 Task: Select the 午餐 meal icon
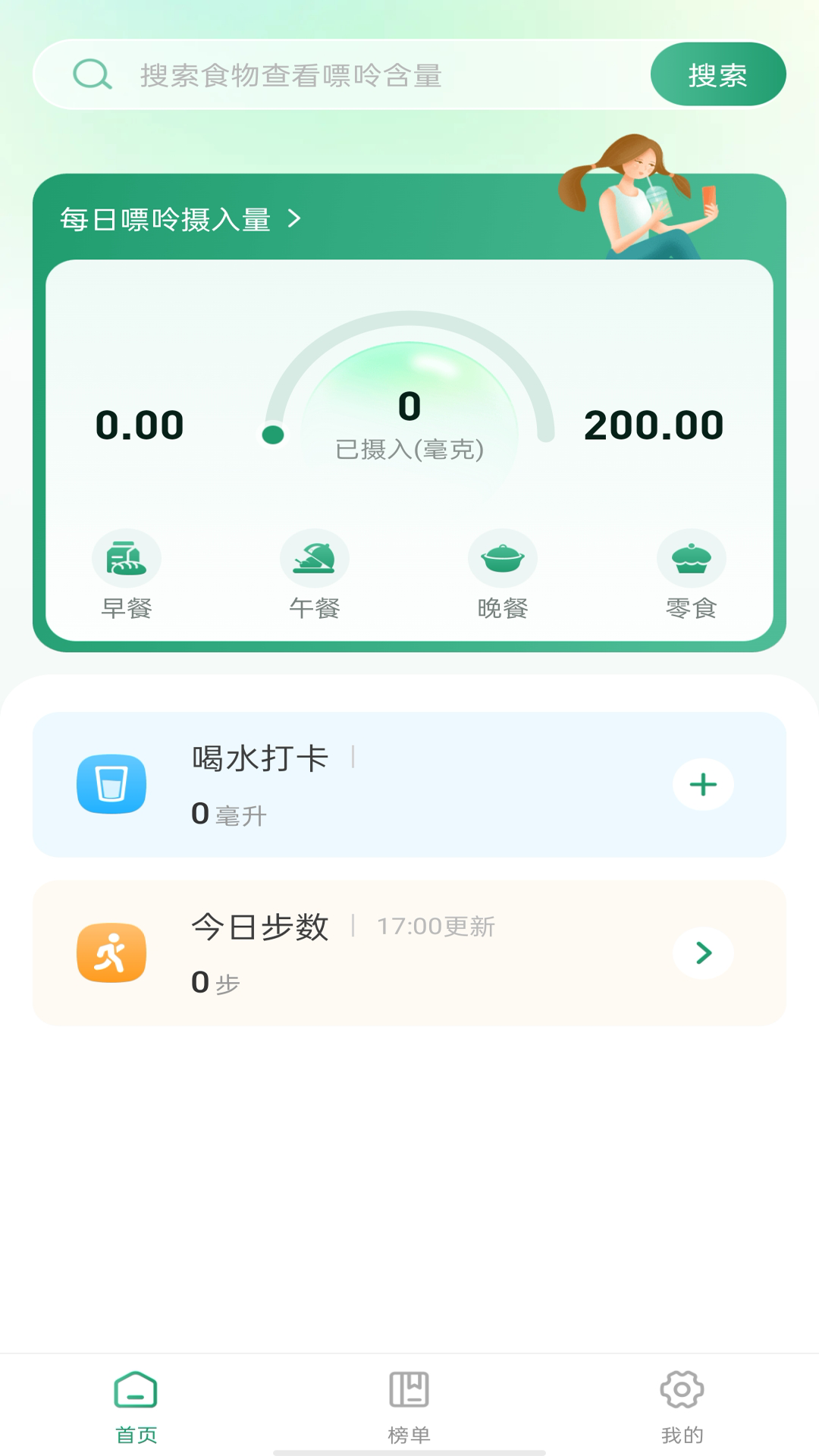(x=315, y=560)
